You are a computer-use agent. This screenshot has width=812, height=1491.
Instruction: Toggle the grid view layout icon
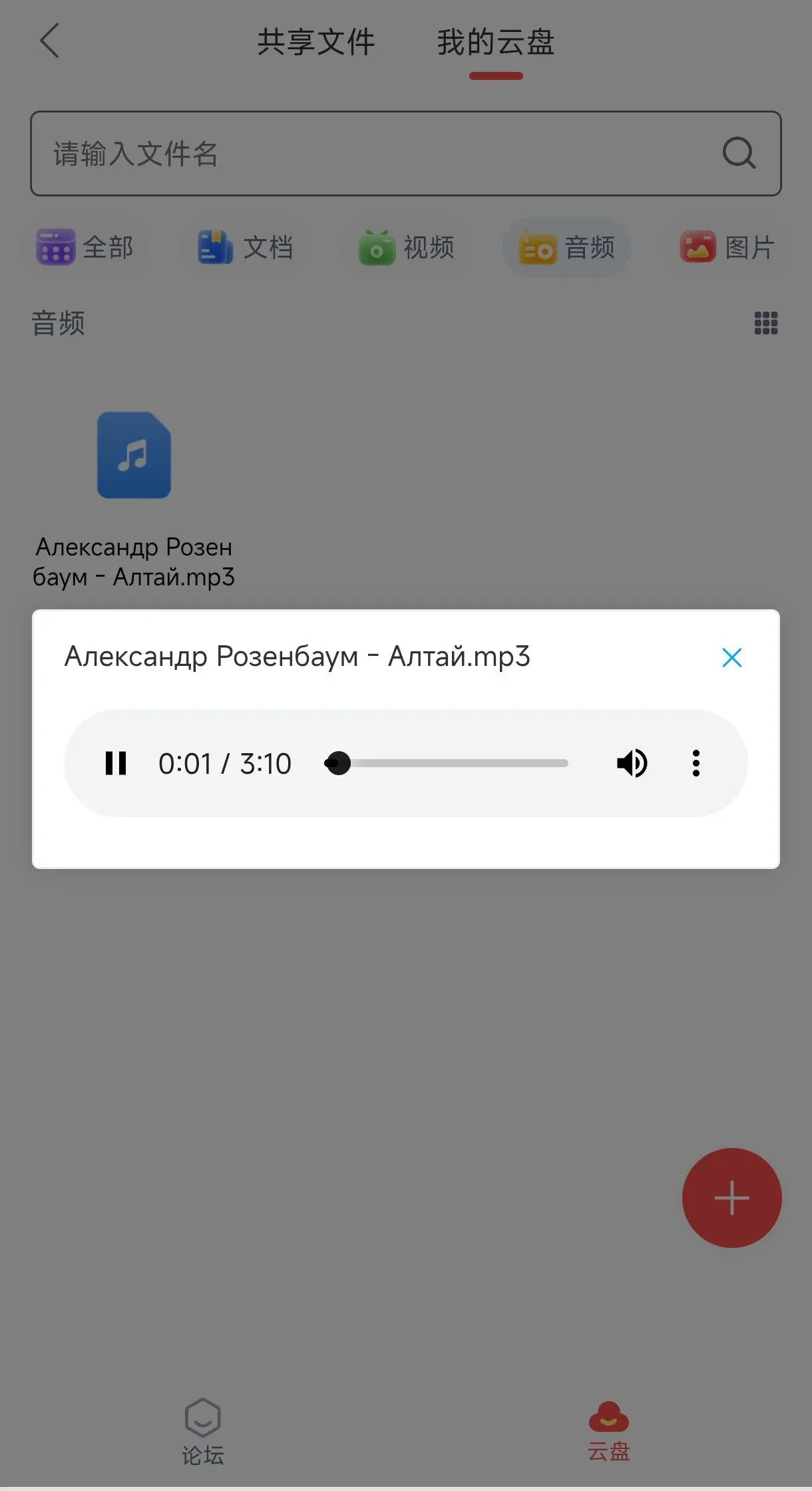[x=765, y=323]
